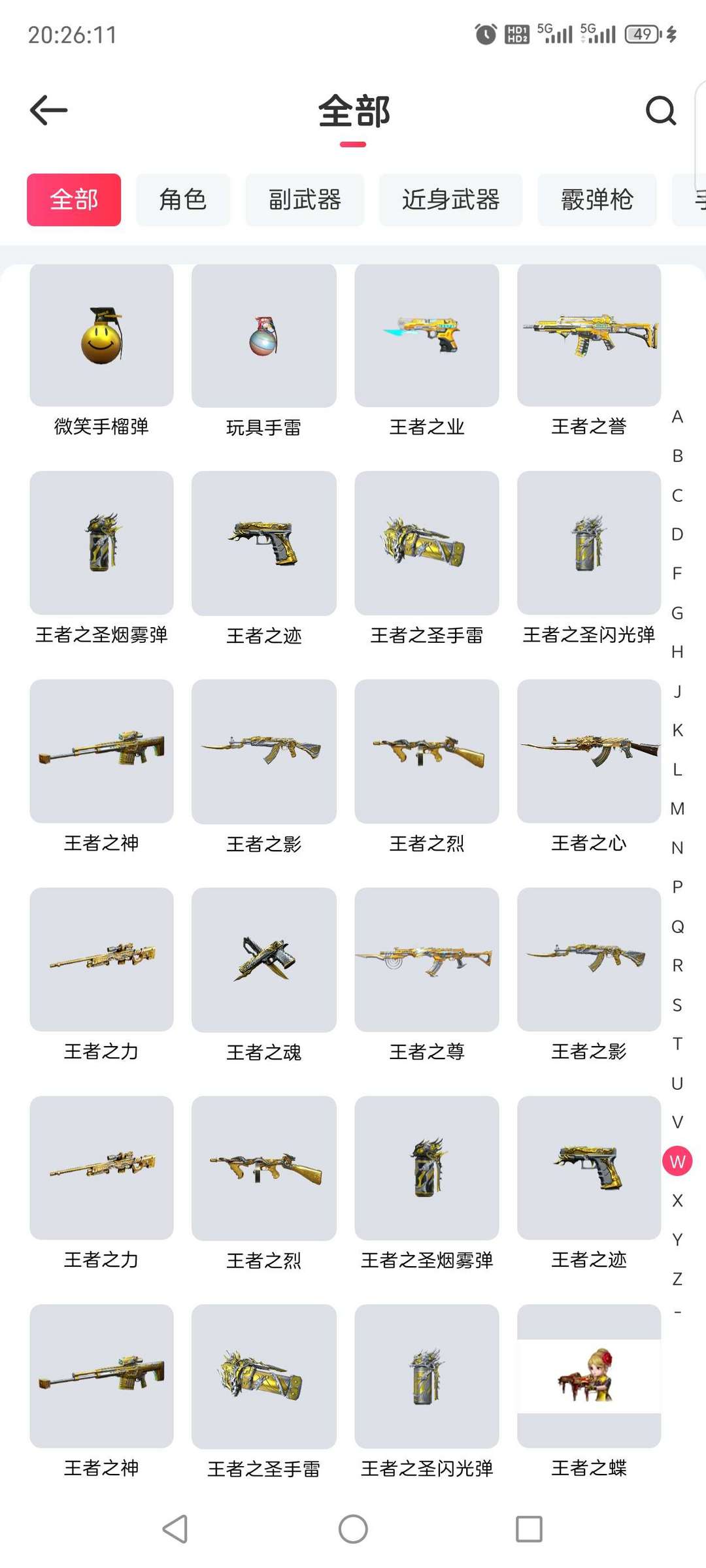Screen dimensions: 706x1568
Task: Select the 角色 category chip
Action: [x=183, y=200]
